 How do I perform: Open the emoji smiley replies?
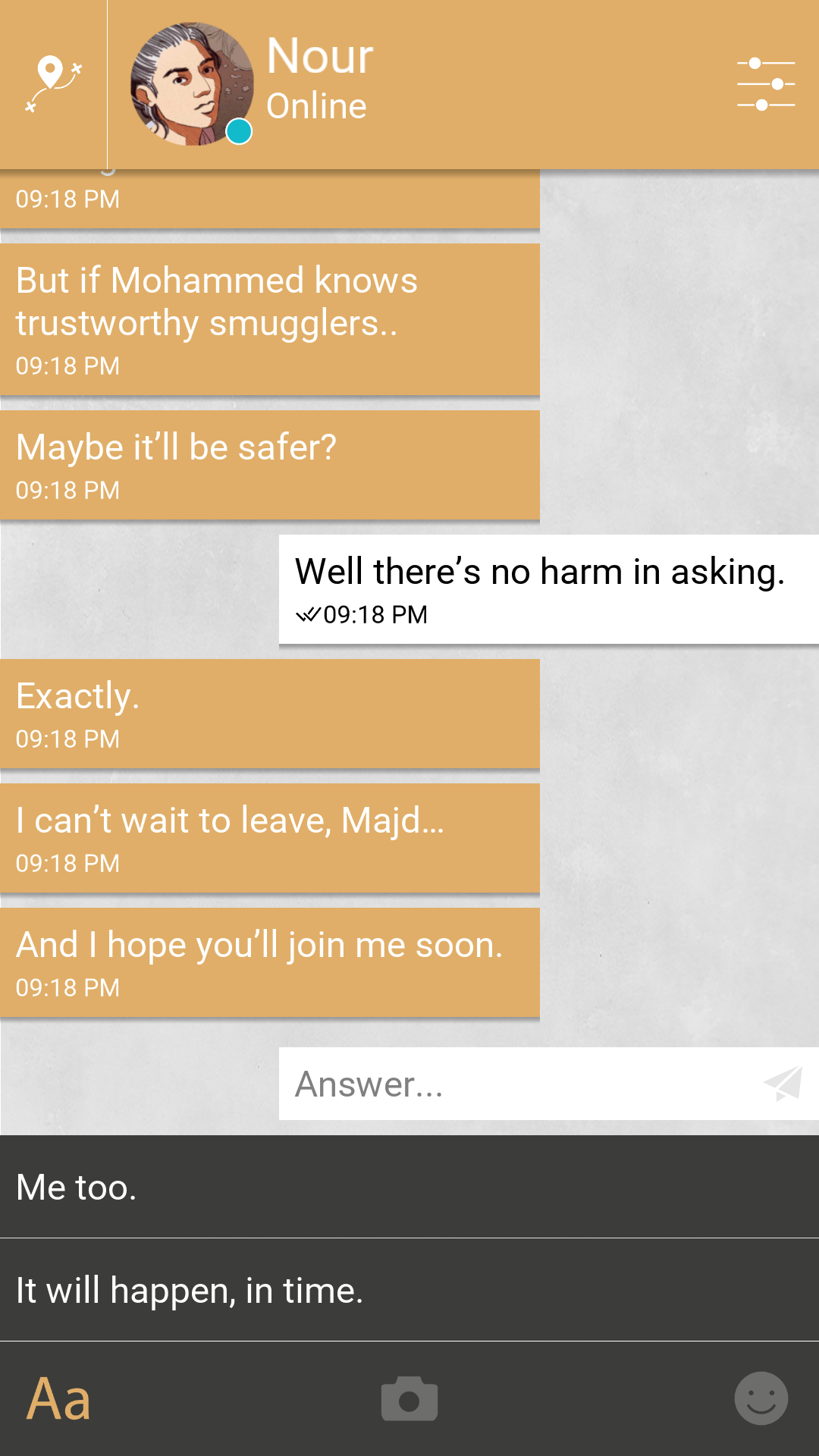[x=761, y=1399]
